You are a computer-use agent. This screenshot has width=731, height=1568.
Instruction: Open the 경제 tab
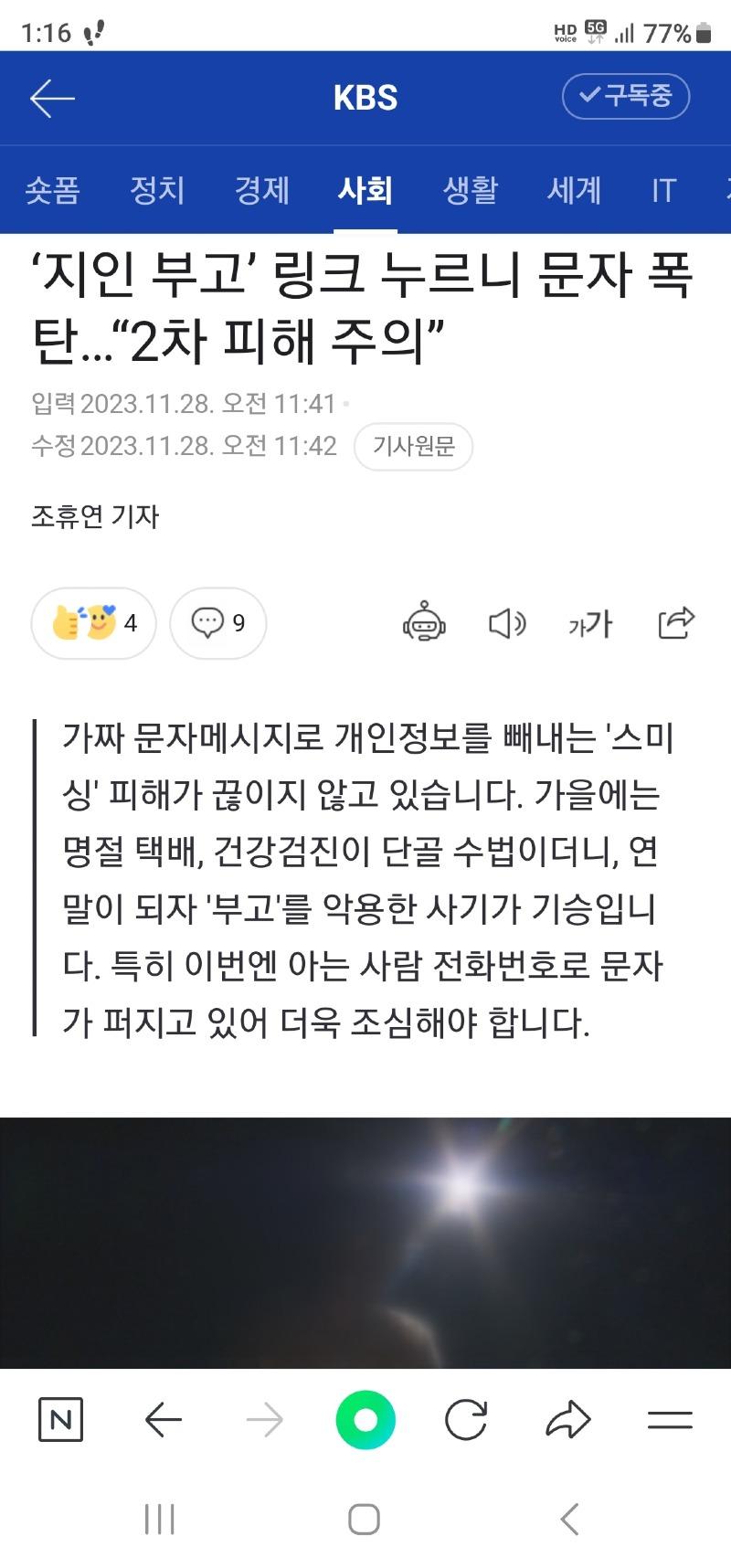click(262, 190)
